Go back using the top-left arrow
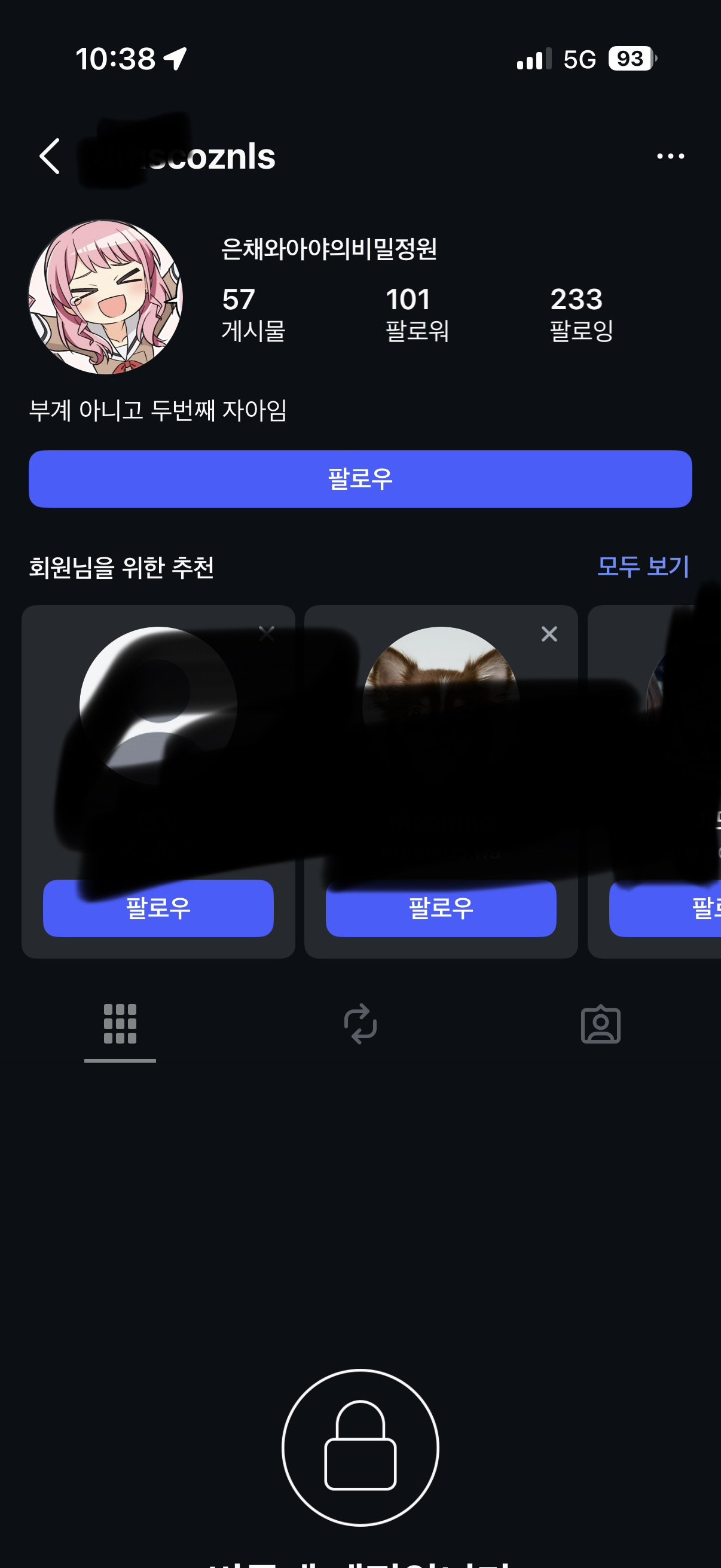This screenshot has height=1568, width=721. point(50,157)
